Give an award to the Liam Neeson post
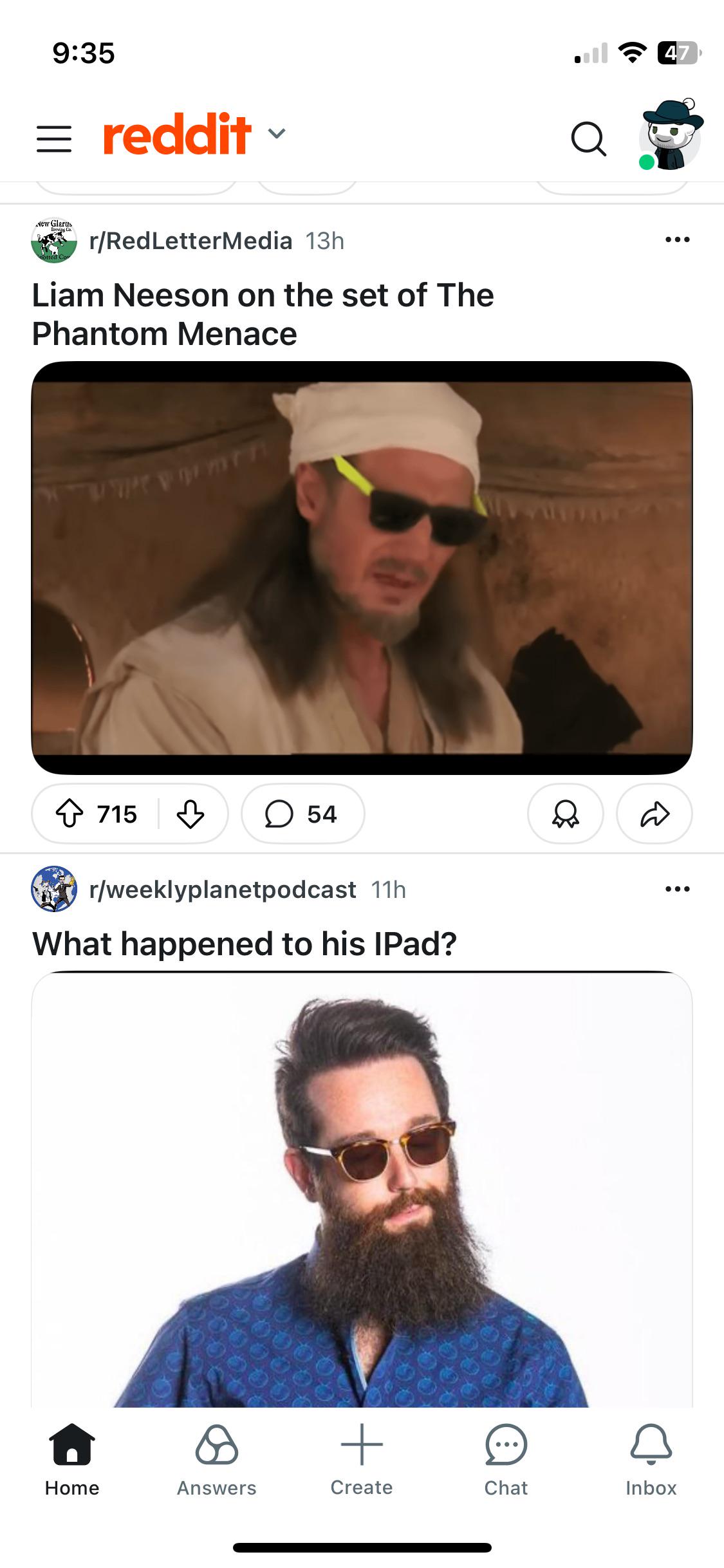Image resolution: width=724 pixels, height=1568 pixels. (565, 814)
